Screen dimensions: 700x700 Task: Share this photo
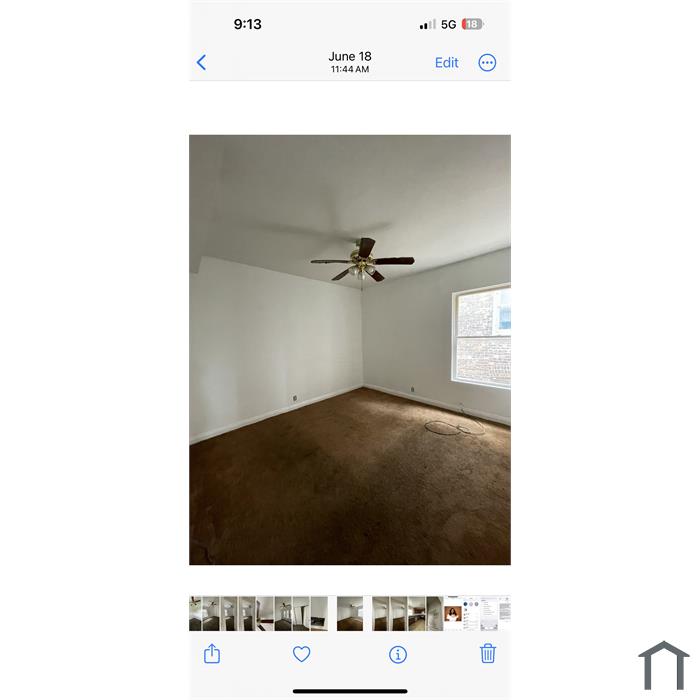click(212, 654)
